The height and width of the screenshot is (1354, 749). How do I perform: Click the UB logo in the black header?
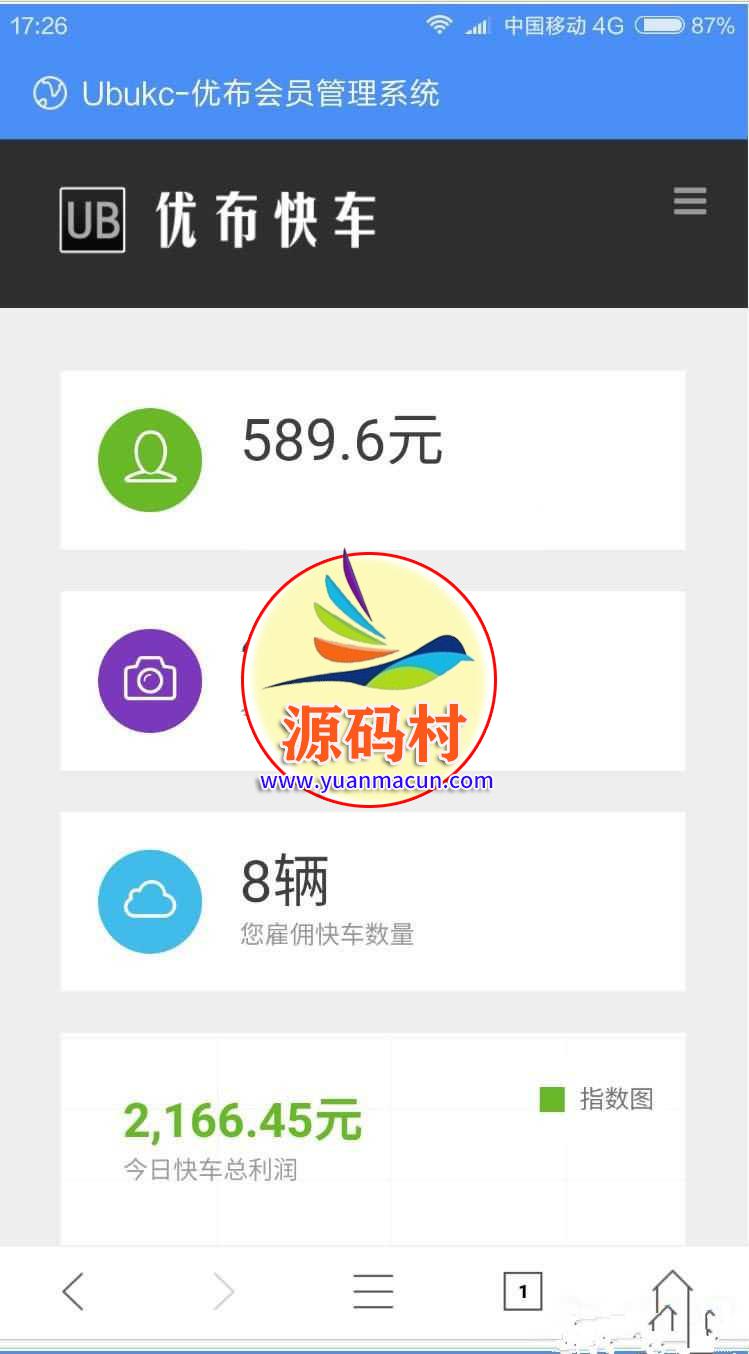pos(92,222)
